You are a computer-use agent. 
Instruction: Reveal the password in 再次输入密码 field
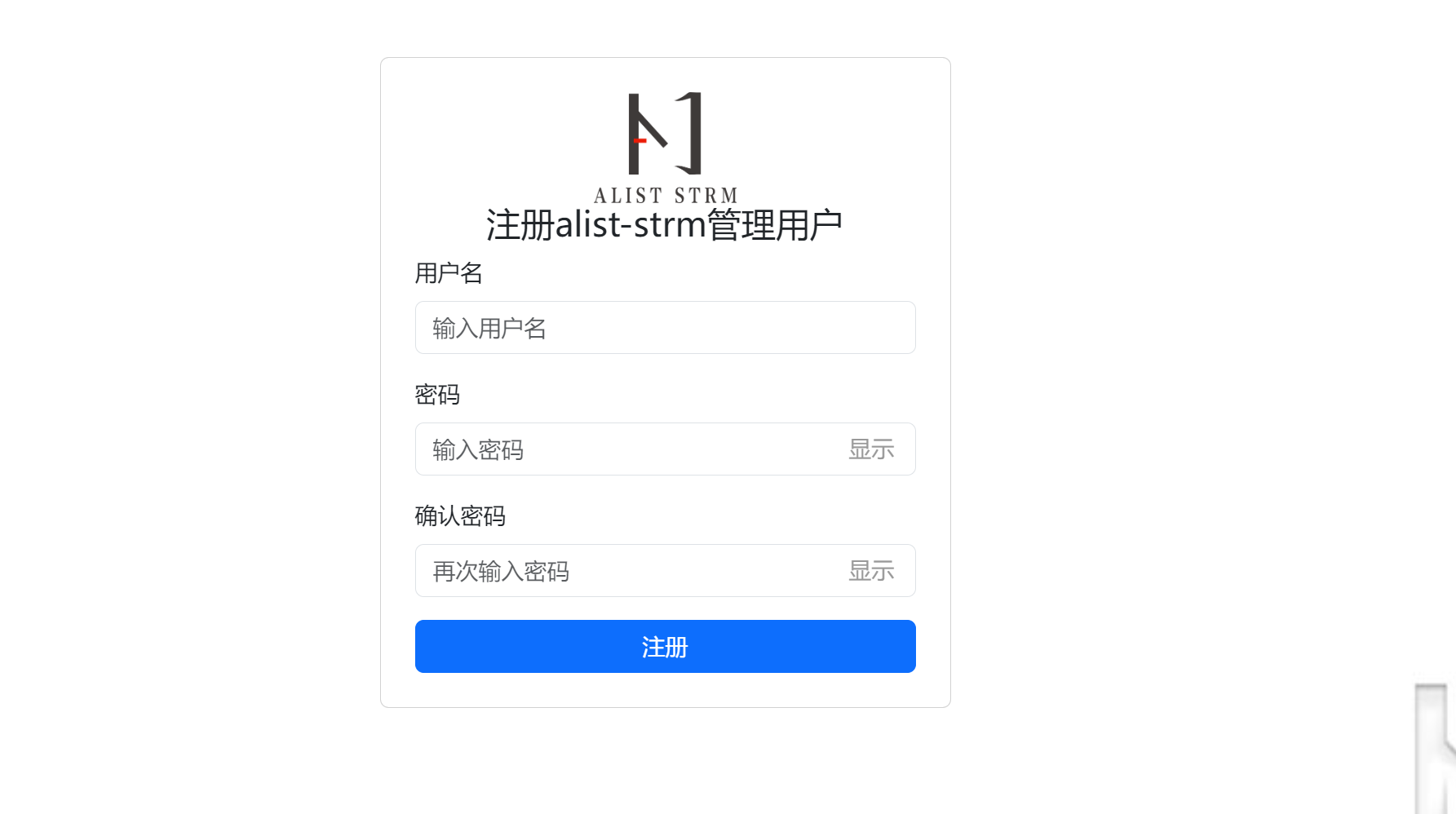(x=871, y=571)
